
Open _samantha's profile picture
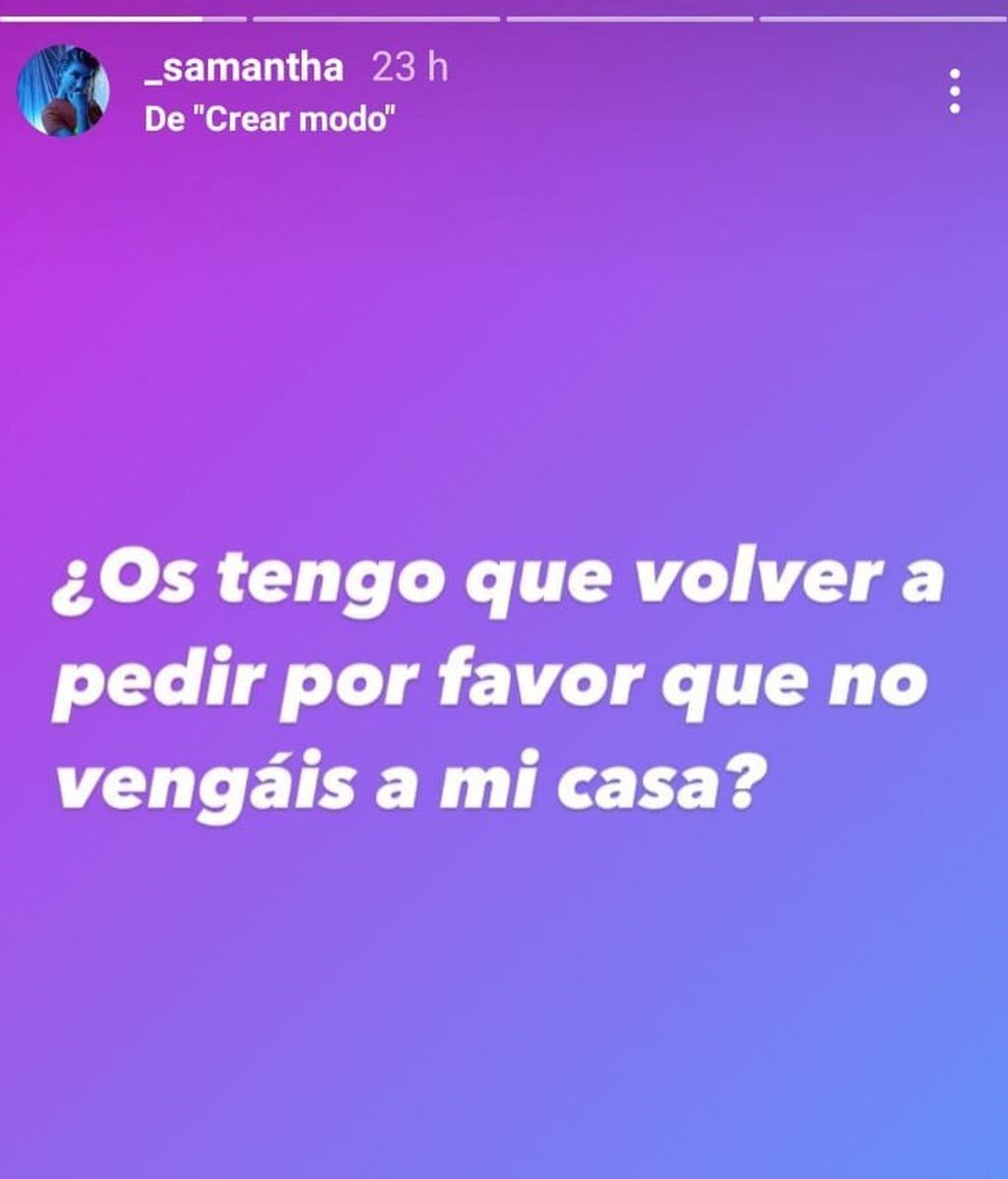click(x=63, y=91)
